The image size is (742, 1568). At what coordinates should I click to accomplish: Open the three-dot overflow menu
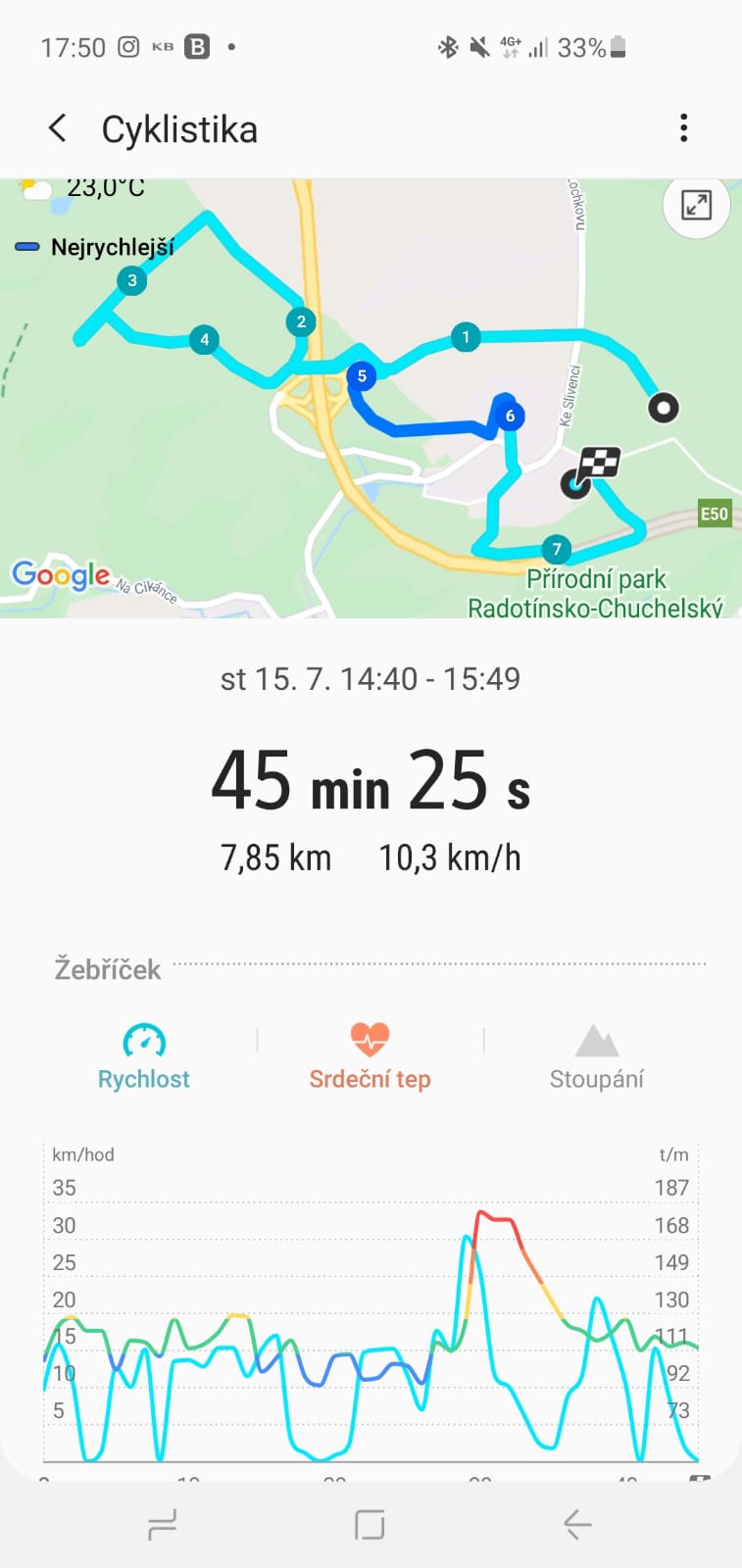point(683,128)
